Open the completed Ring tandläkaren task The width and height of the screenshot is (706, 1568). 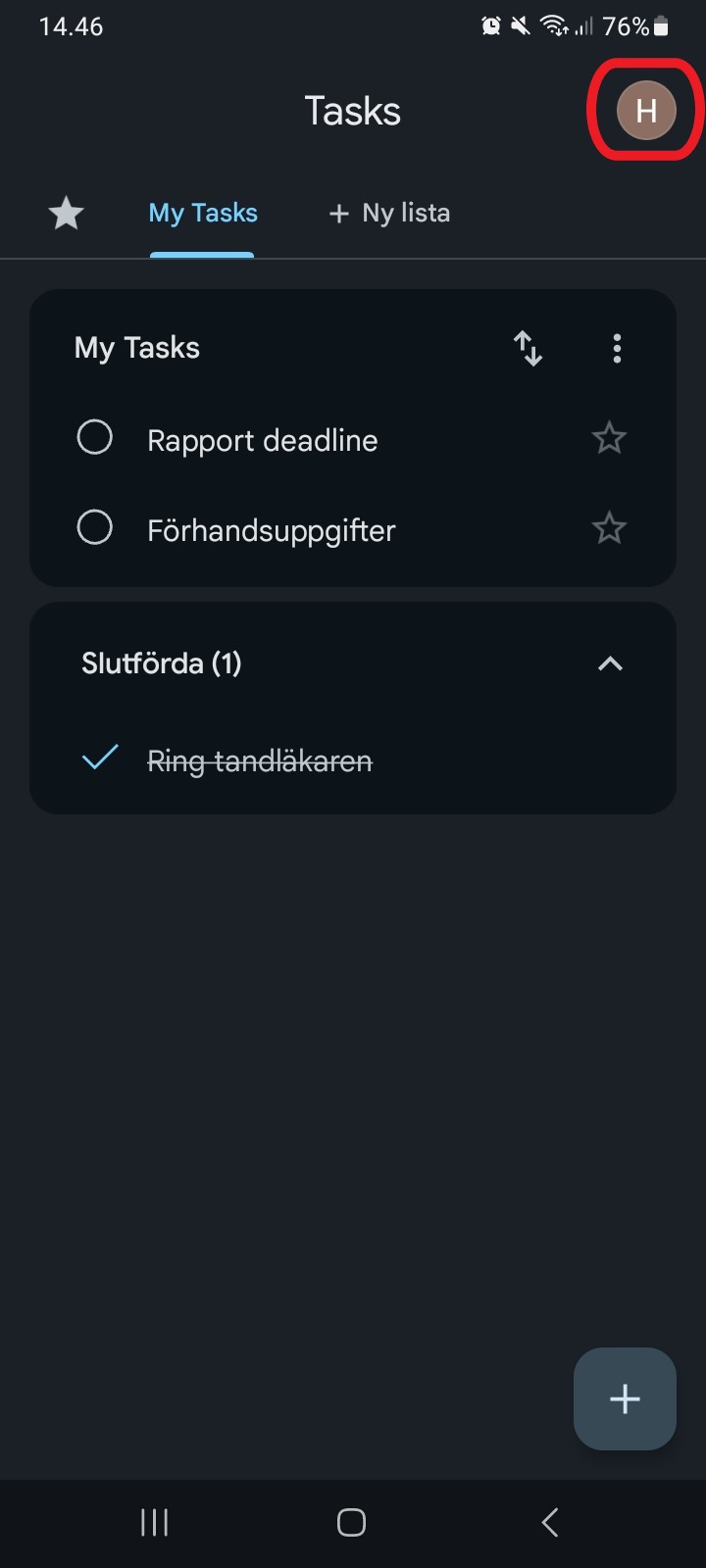[x=260, y=760]
